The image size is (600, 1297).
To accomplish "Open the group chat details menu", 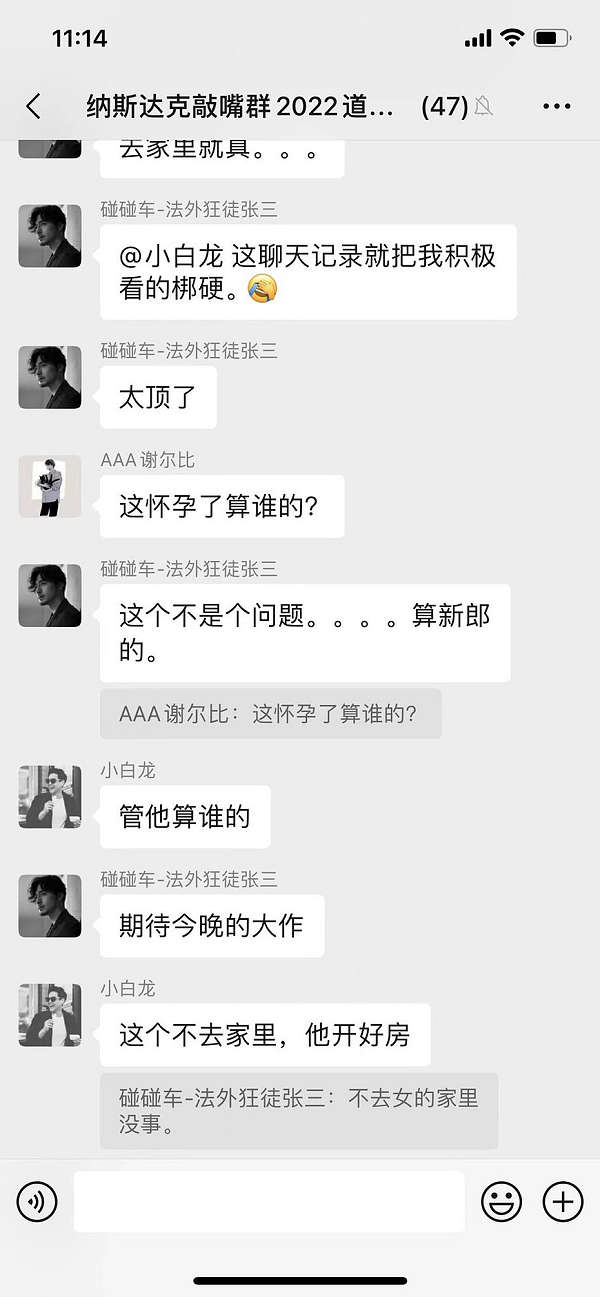I will 556,107.
